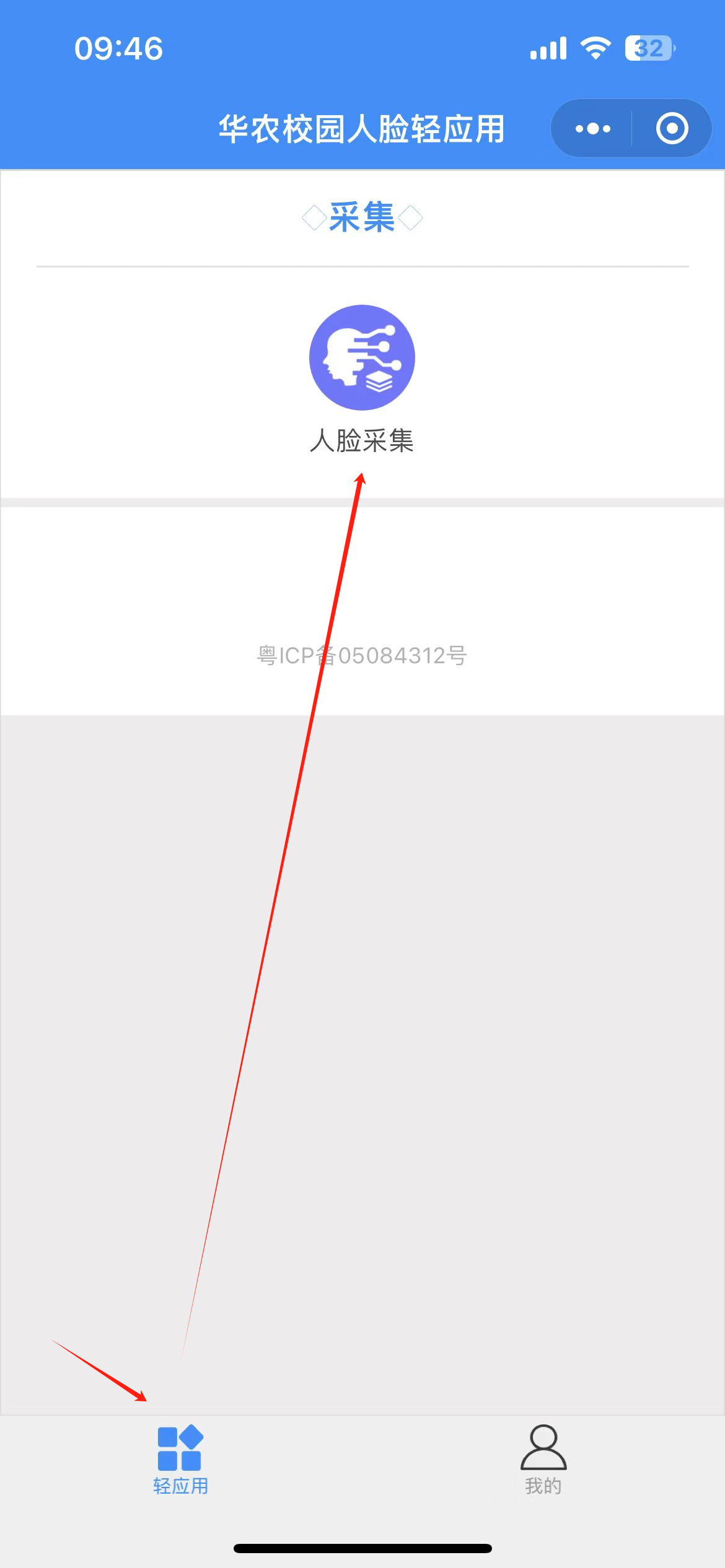Close the mini program via the circle button
The height and width of the screenshot is (1568, 725).
pos(672,129)
